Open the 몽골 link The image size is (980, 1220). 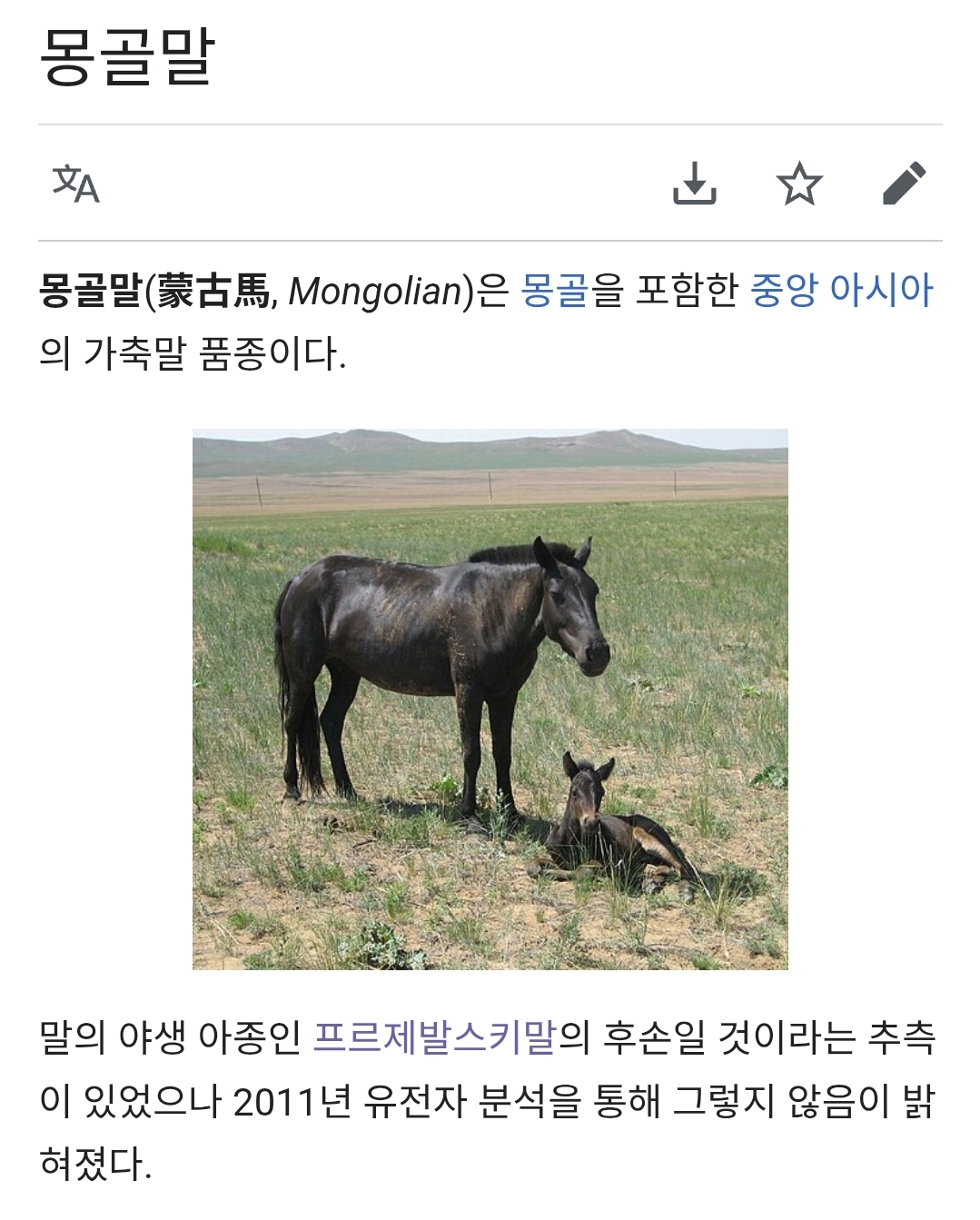[554, 291]
